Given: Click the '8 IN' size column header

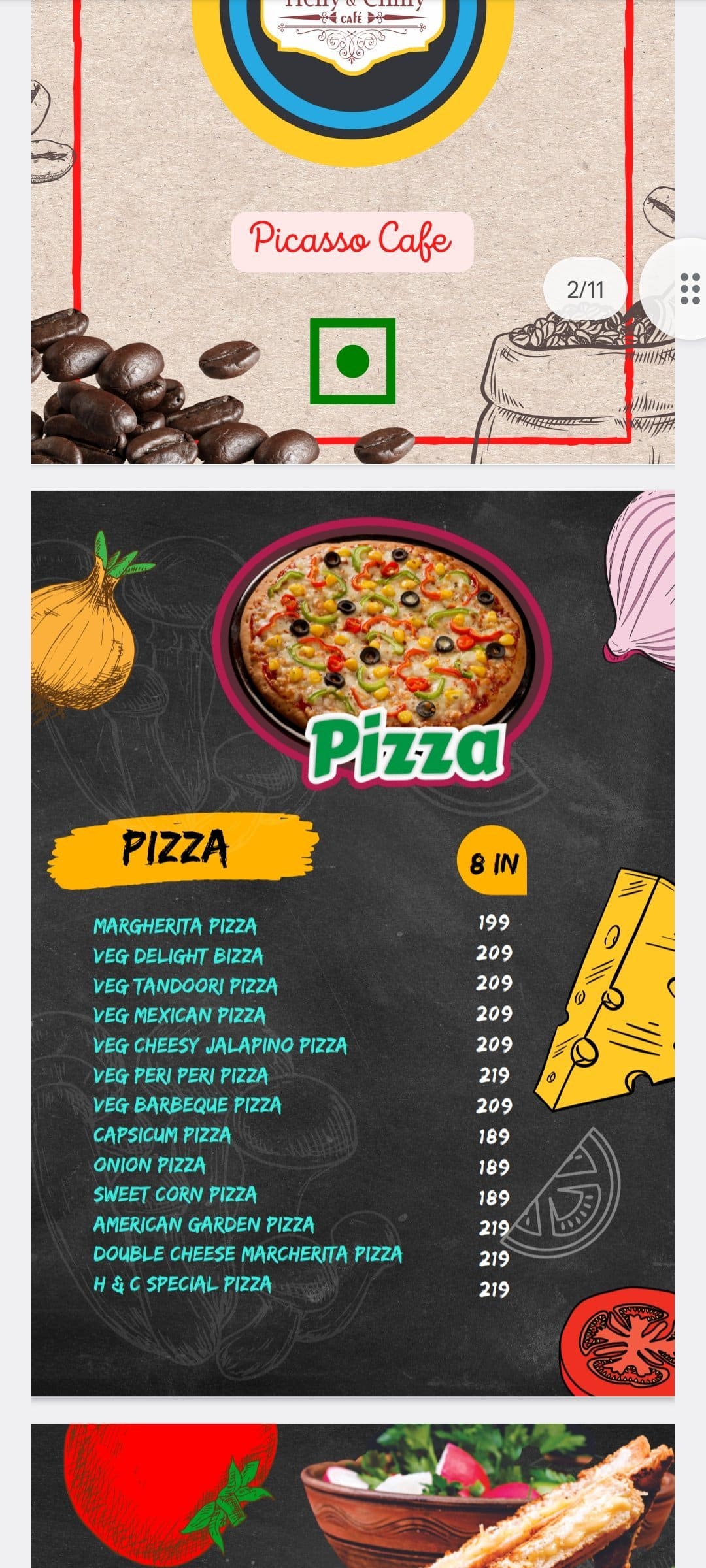Looking at the screenshot, I should (x=492, y=862).
